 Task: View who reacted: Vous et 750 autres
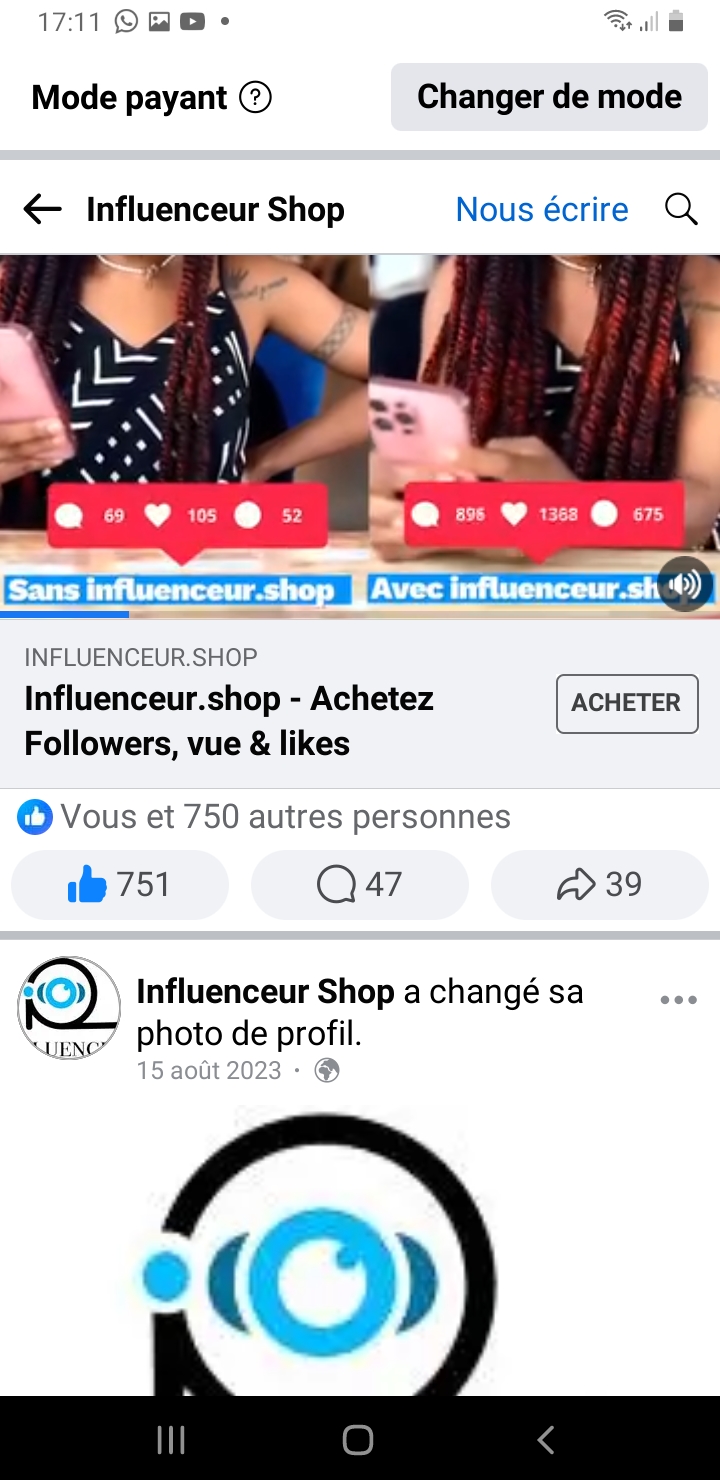285,817
